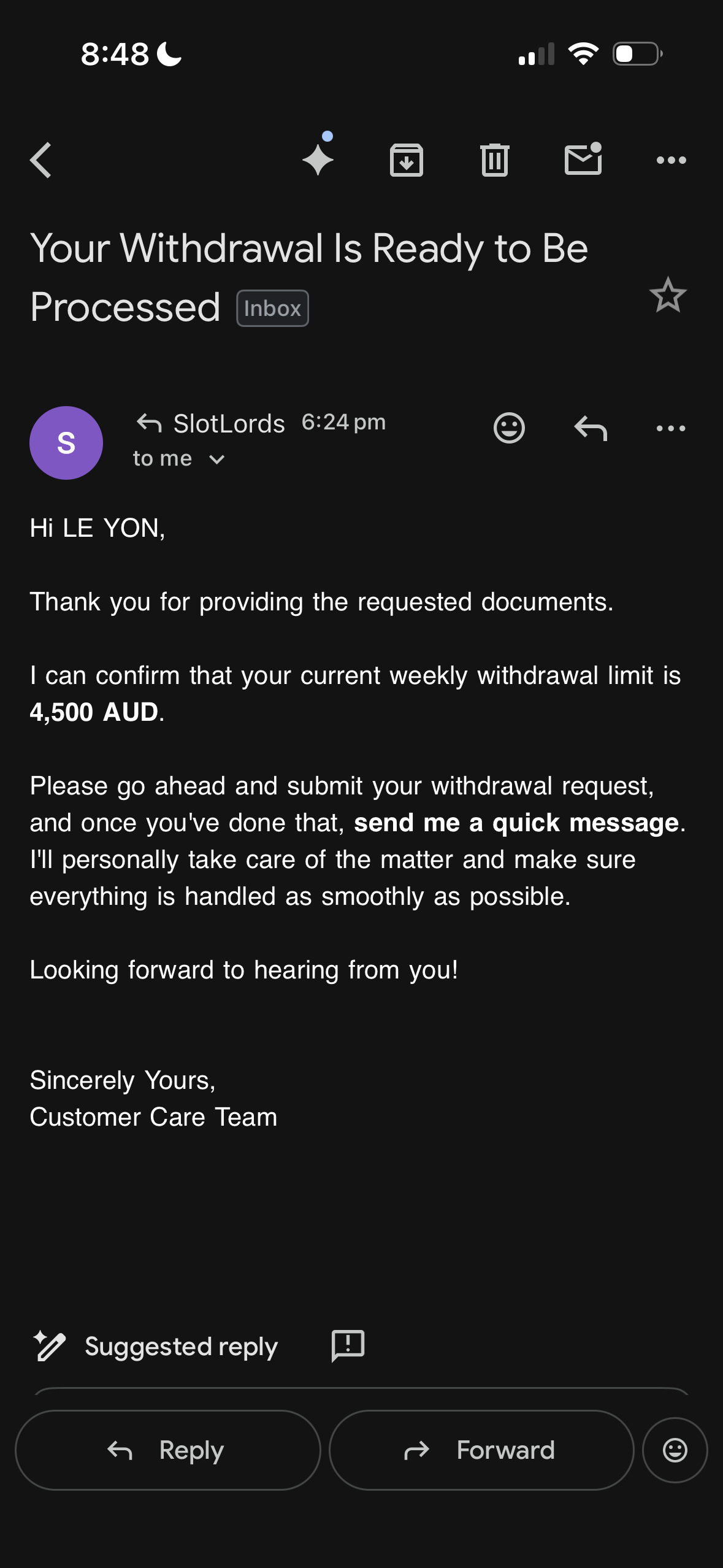Add emoji reaction next to sender name
723x1568 pixels.
pos(509,428)
